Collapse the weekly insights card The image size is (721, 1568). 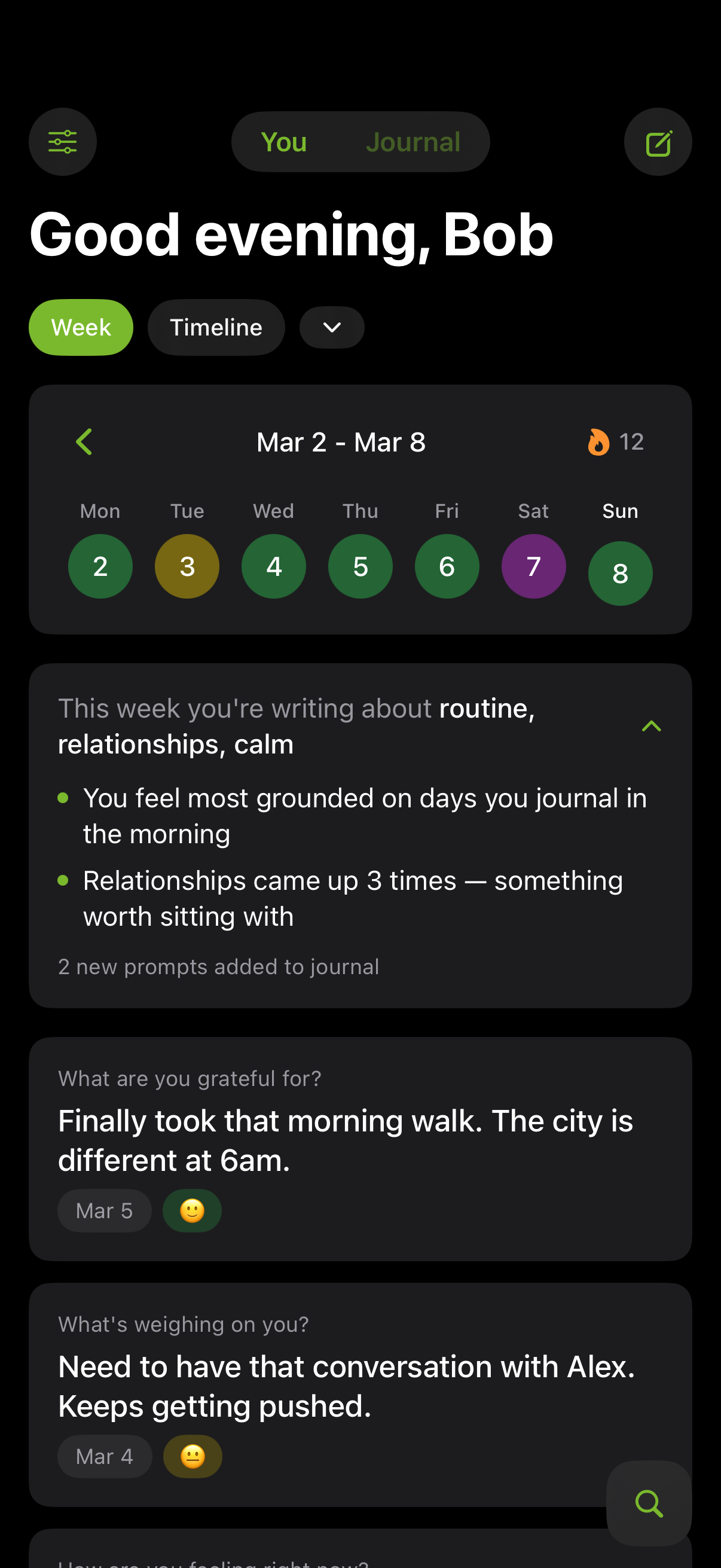coord(651,725)
